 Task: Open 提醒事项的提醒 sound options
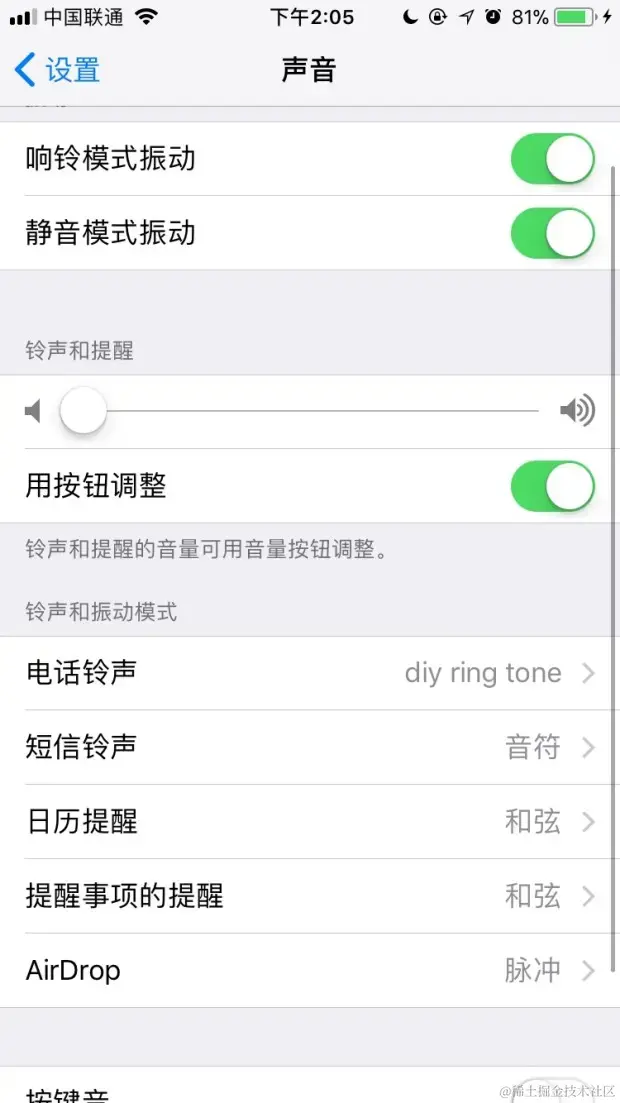tap(310, 896)
